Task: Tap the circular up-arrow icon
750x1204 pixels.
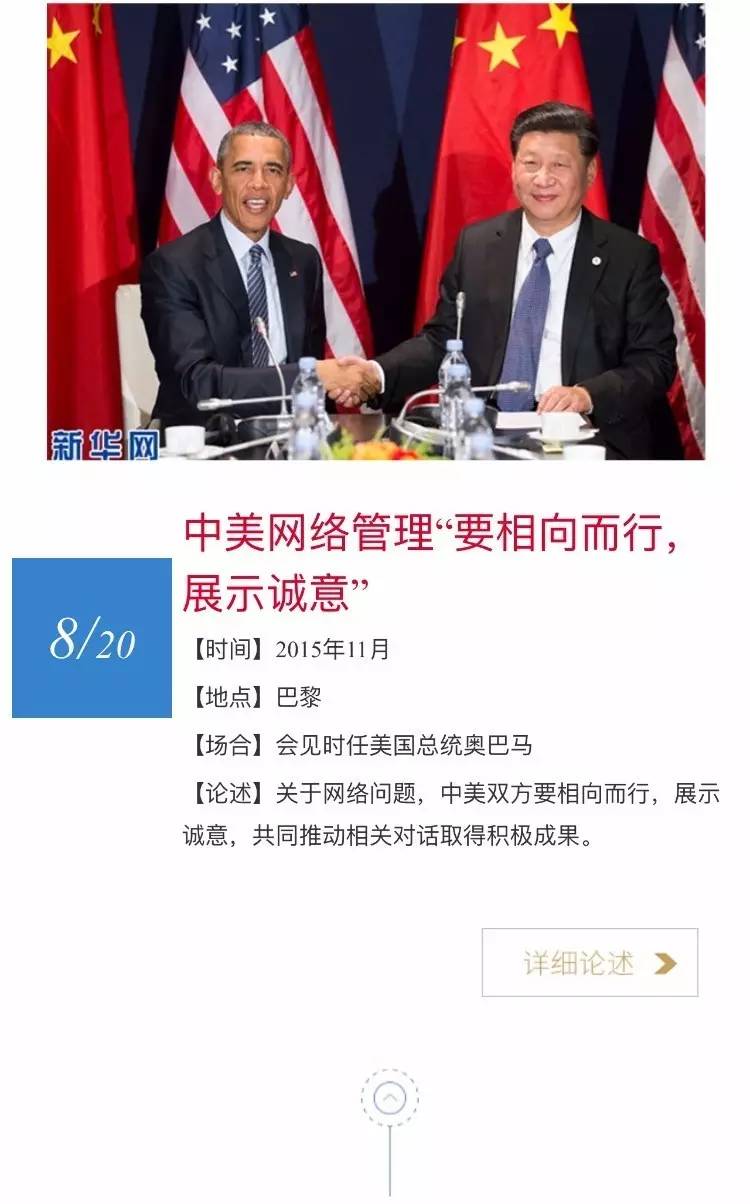Action: point(389,1098)
